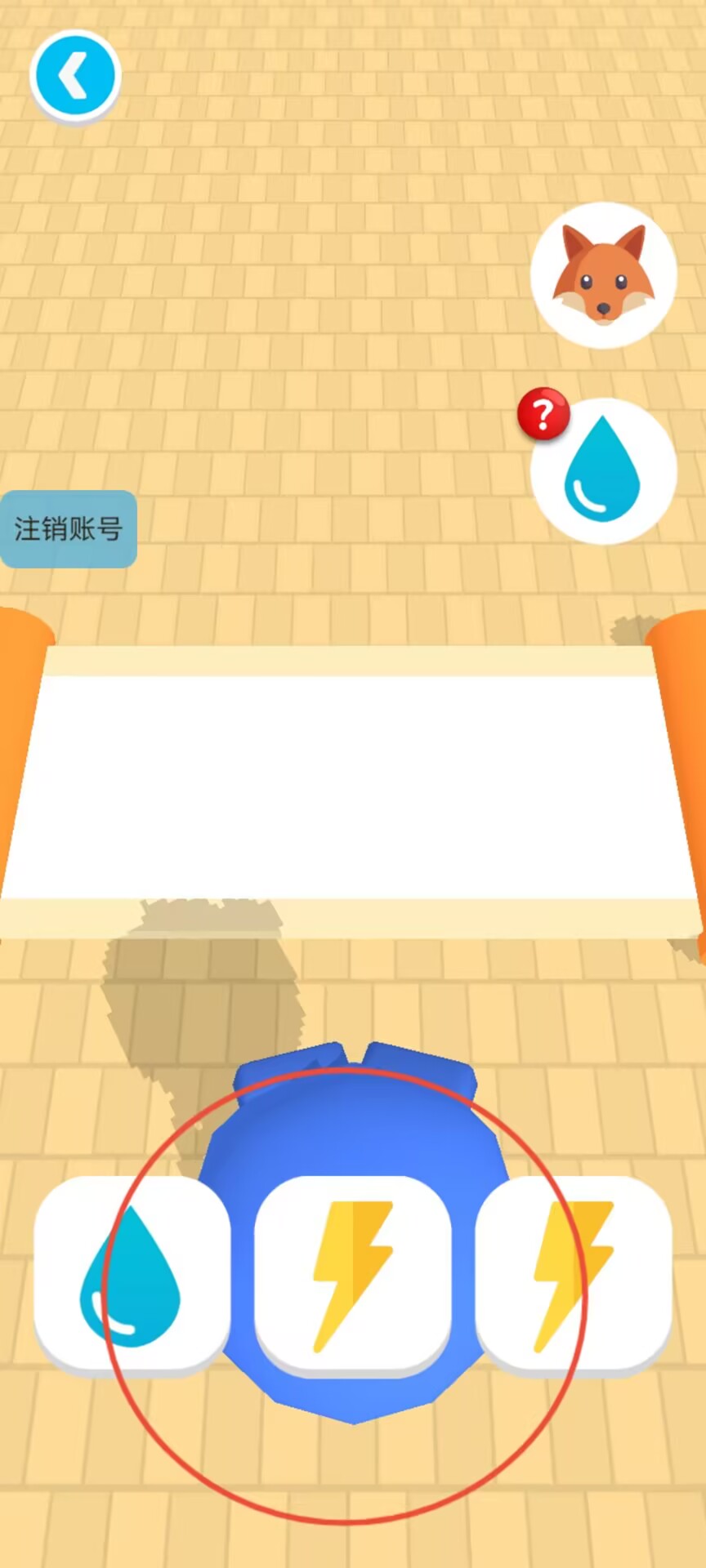This screenshot has width=706, height=1568.
Task: Select the middle lightning bolt card
Action: (x=353, y=1276)
